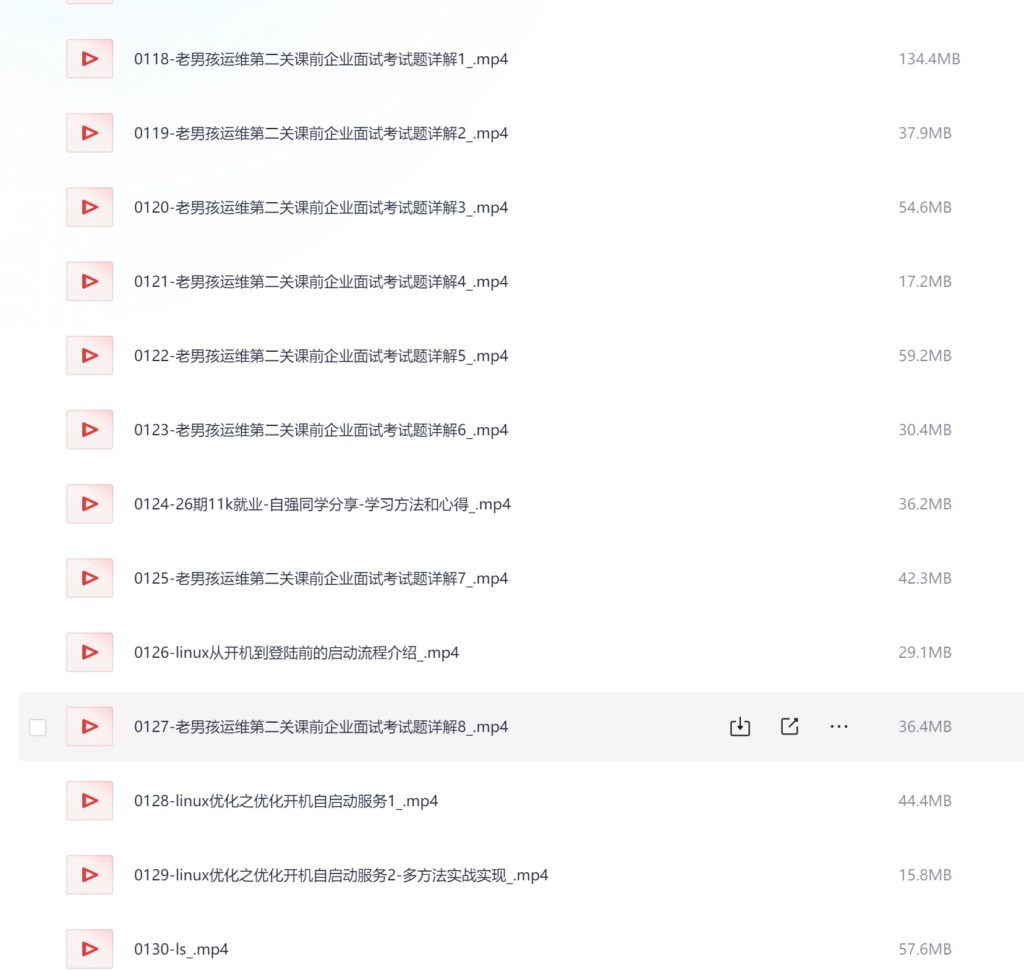1024x970 pixels.
Task: Share the 0127 video file
Action: 789,727
